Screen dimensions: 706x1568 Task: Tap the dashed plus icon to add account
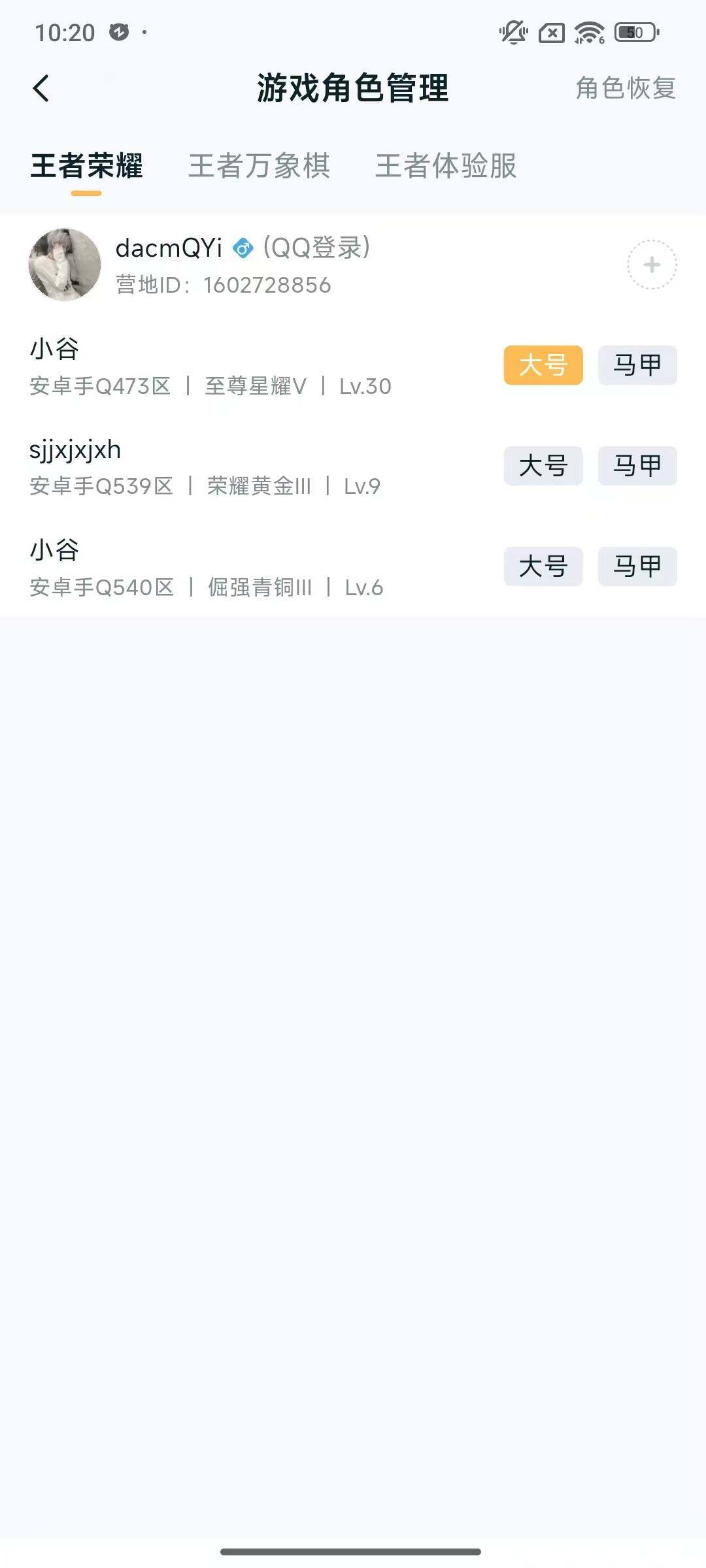pyautogui.click(x=651, y=266)
